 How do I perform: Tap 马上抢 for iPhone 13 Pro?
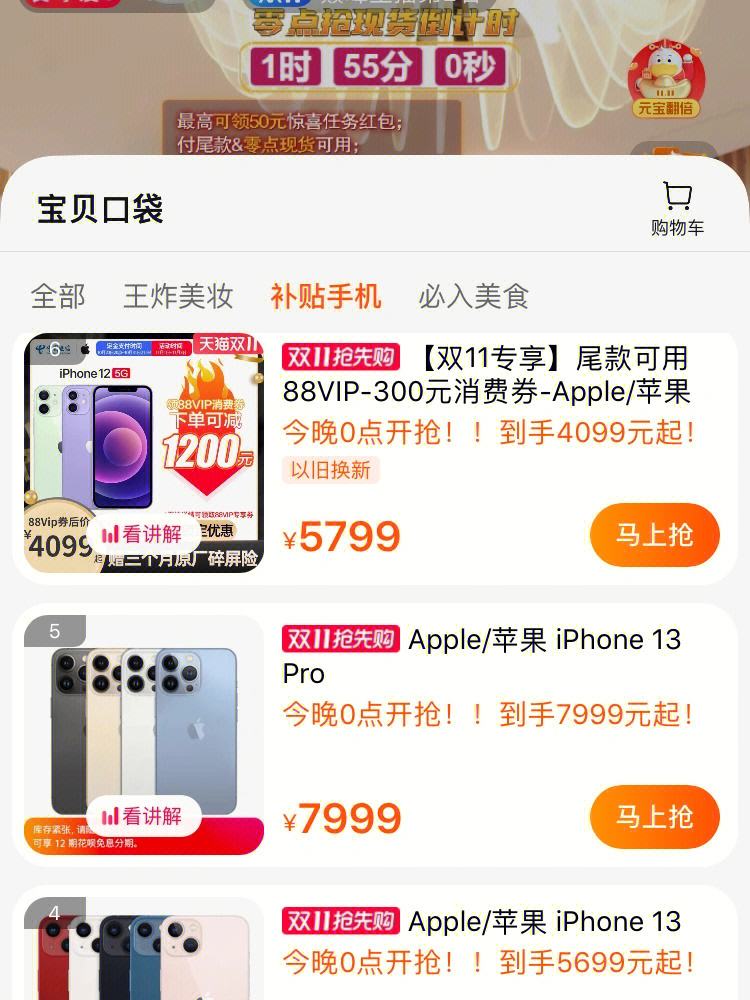point(654,817)
